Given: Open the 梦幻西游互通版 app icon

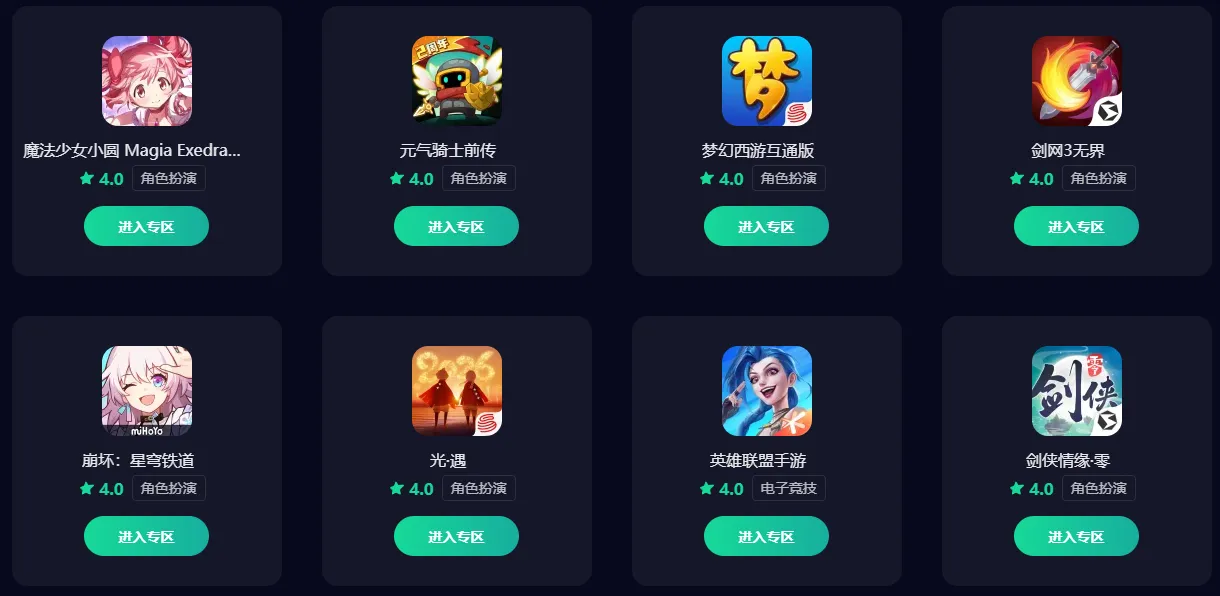Looking at the screenshot, I should (766, 81).
